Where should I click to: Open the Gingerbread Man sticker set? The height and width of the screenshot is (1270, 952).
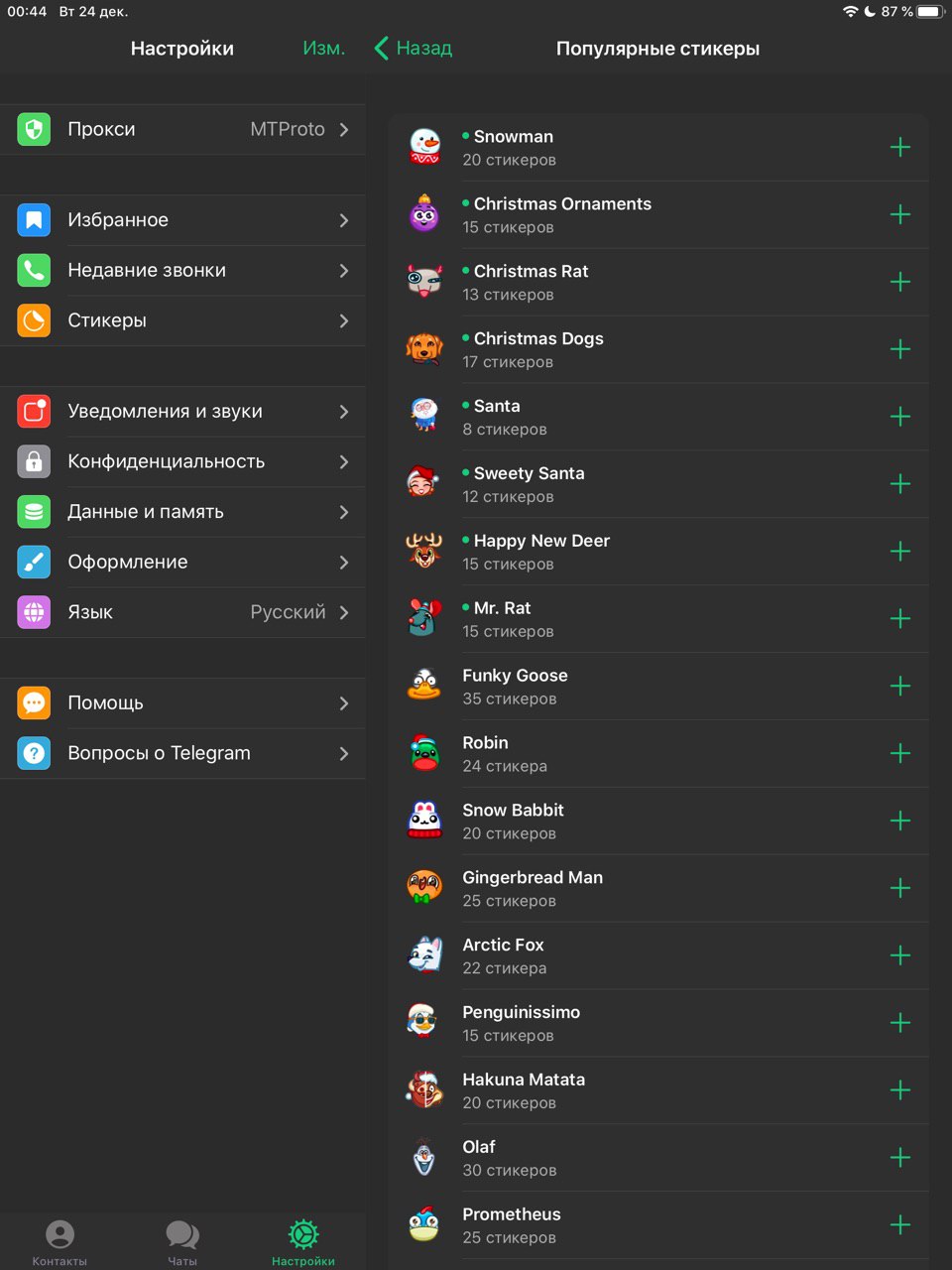click(x=595, y=888)
